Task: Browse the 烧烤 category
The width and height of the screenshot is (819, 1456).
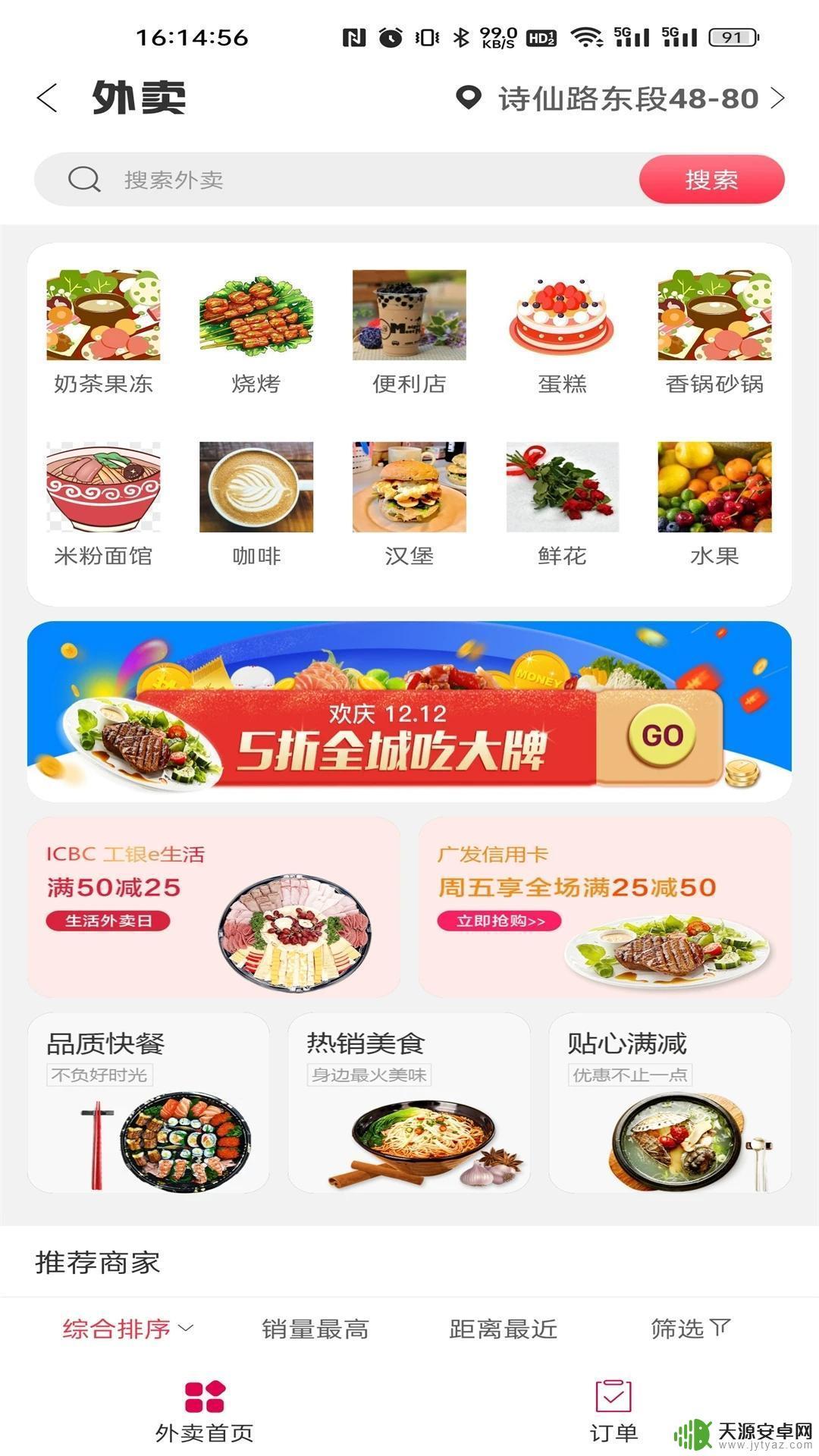Action: 256,332
